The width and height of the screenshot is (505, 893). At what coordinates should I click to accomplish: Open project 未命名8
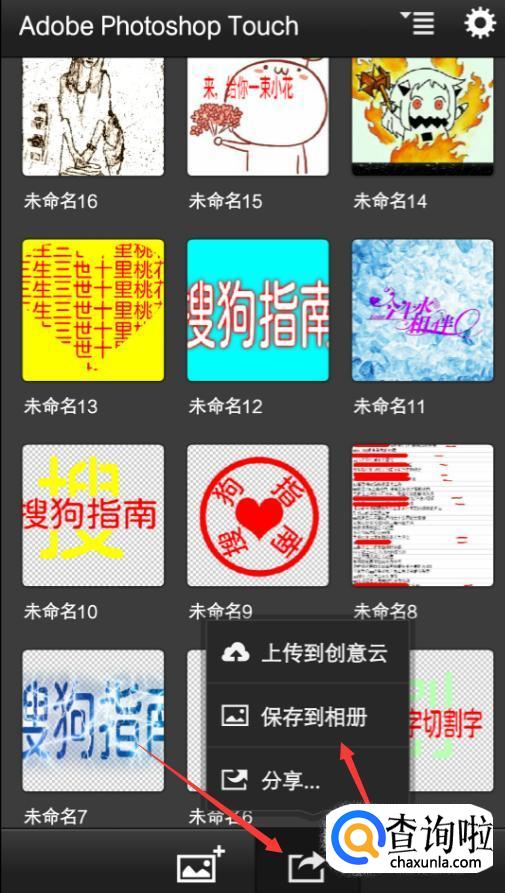pos(422,515)
